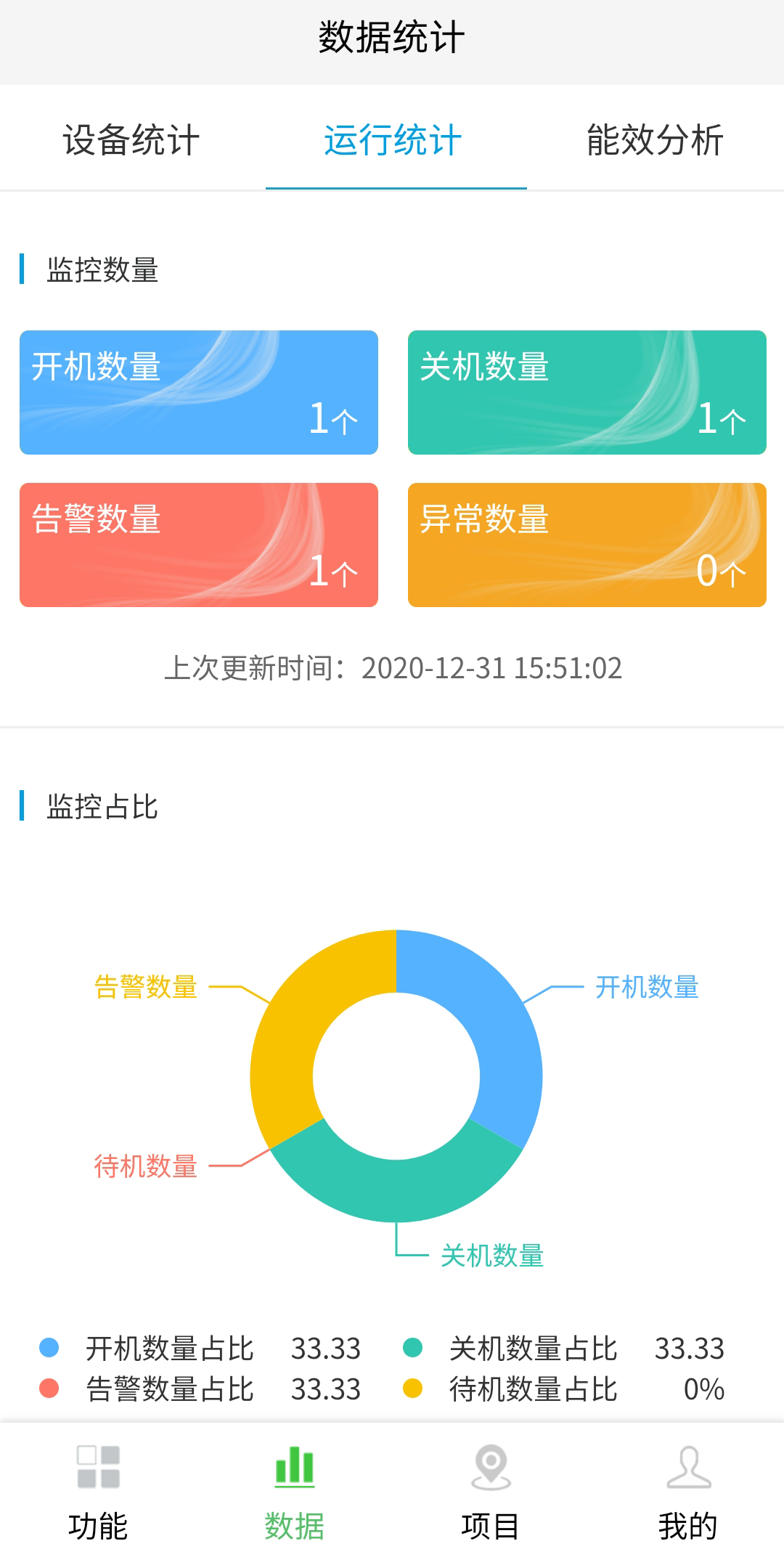The height and width of the screenshot is (1557, 784).
Task: Open the 开机数量 card
Action: click(199, 392)
